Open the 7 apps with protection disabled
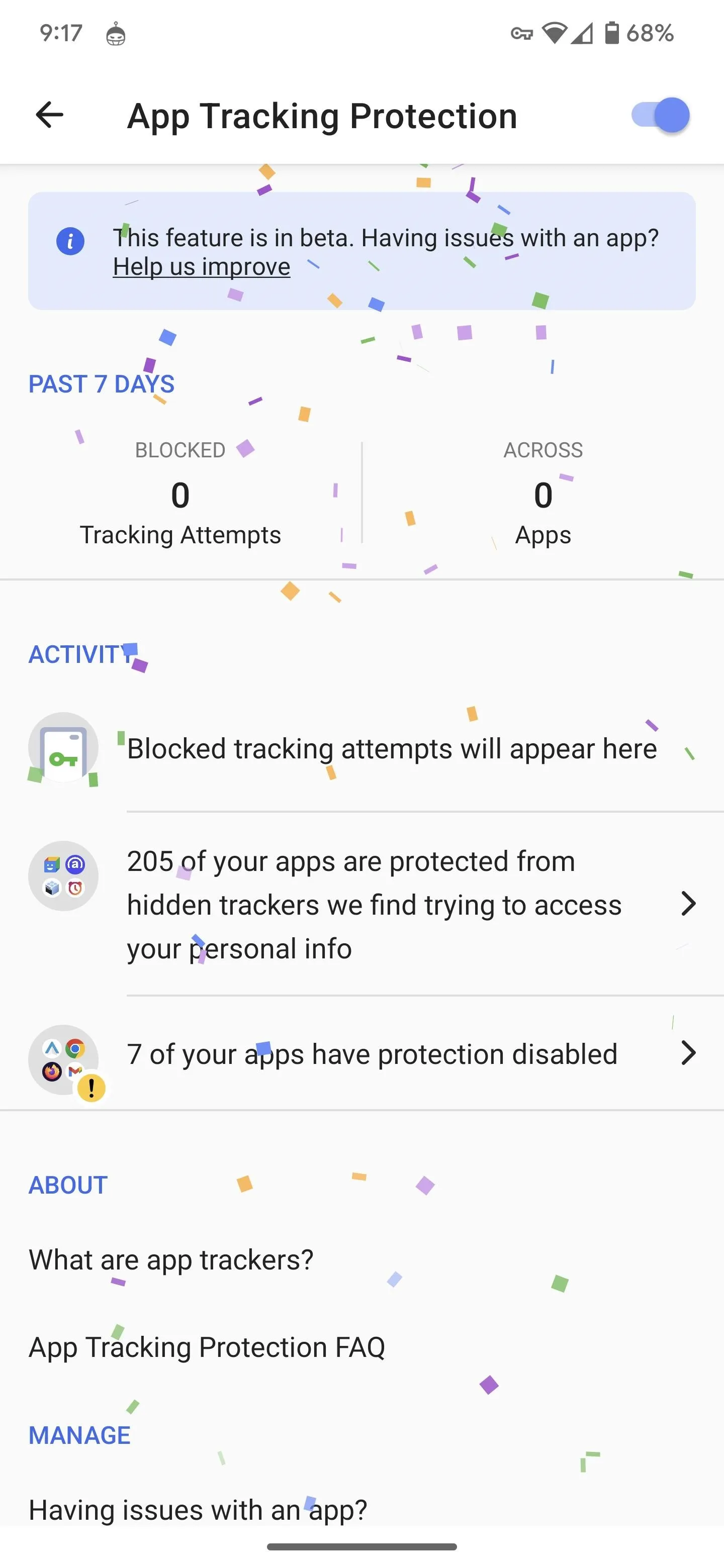 coord(361,1054)
